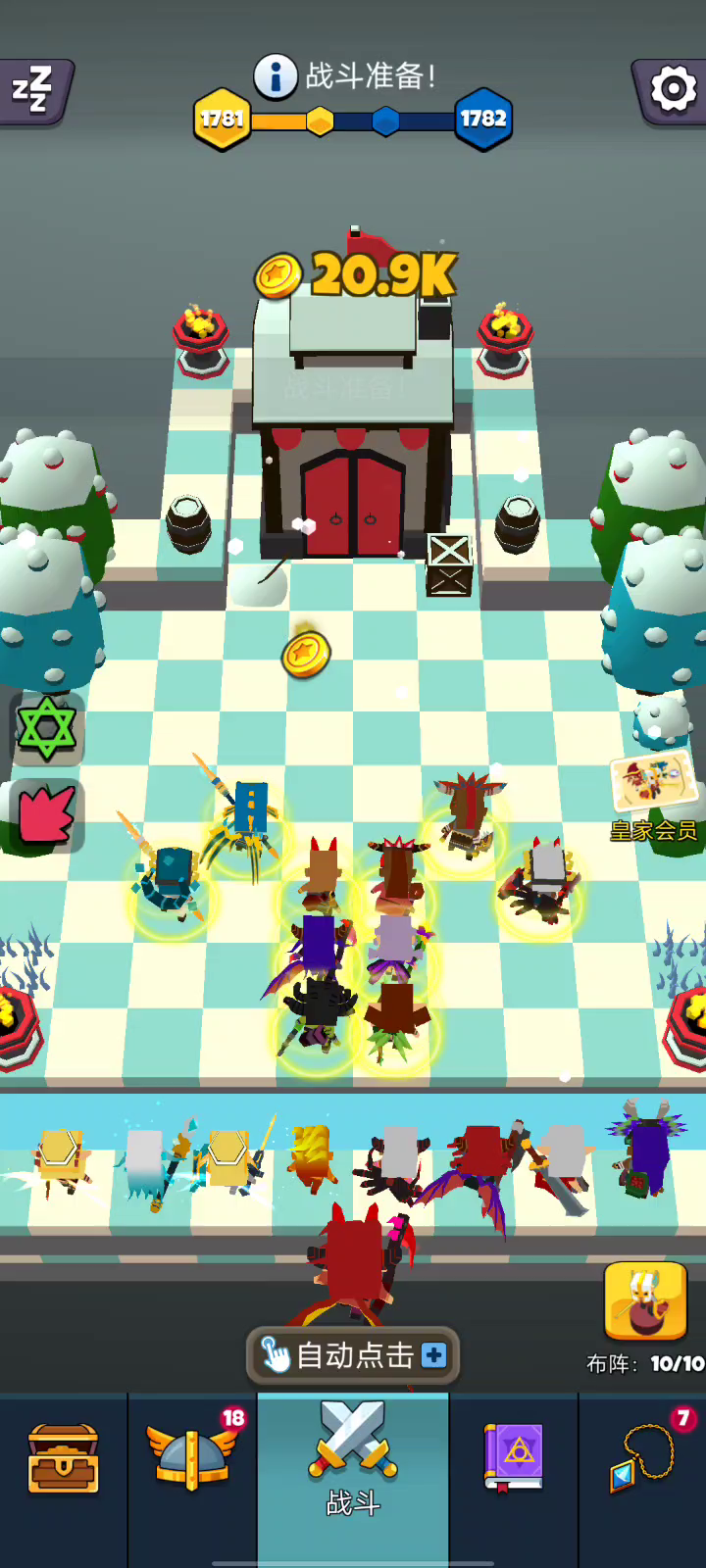The image size is (706, 1568).
Task: Open the amulet necklace tab
Action: [x=643, y=1458]
